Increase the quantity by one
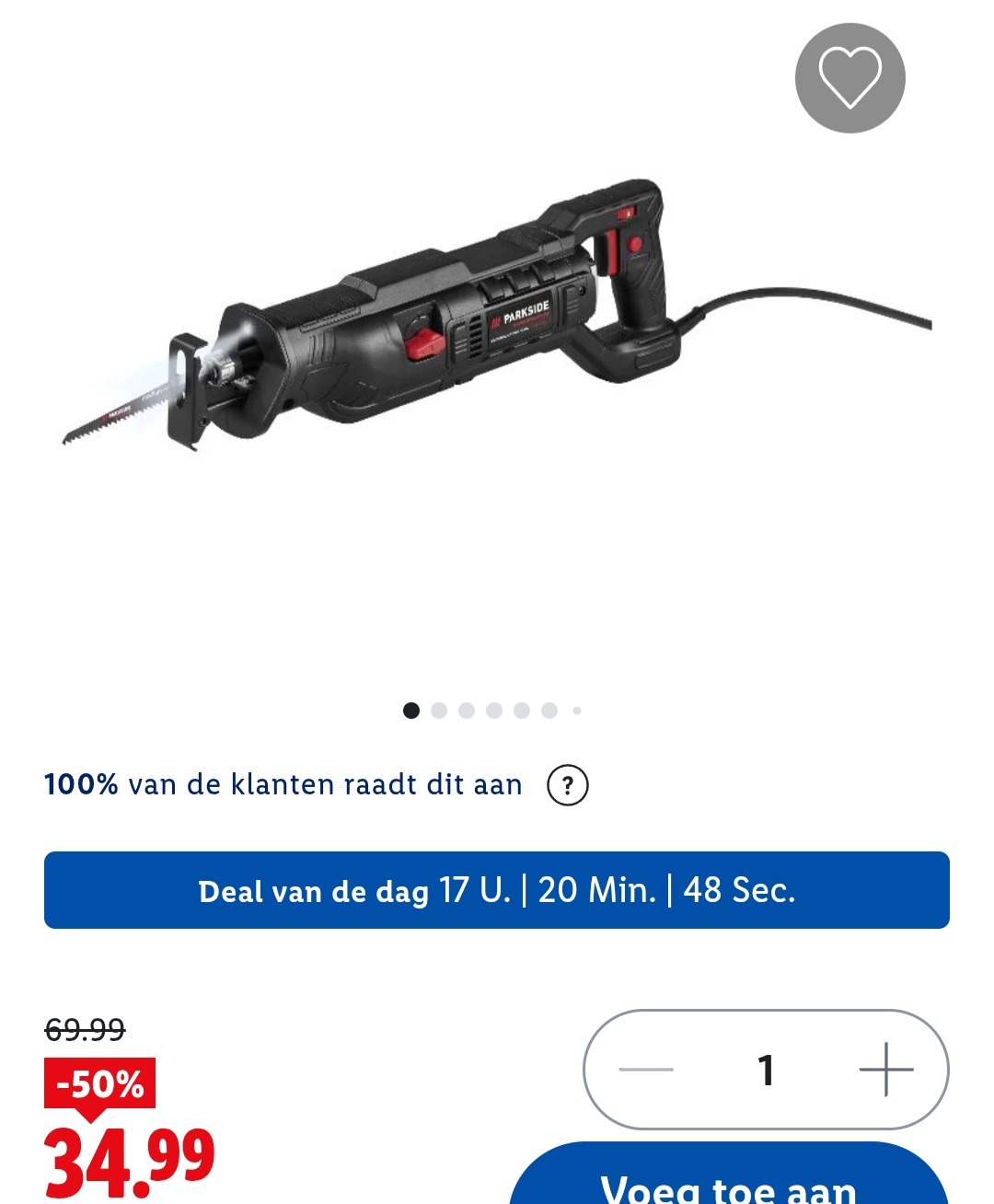The width and height of the screenshot is (994, 1204). (x=885, y=1070)
